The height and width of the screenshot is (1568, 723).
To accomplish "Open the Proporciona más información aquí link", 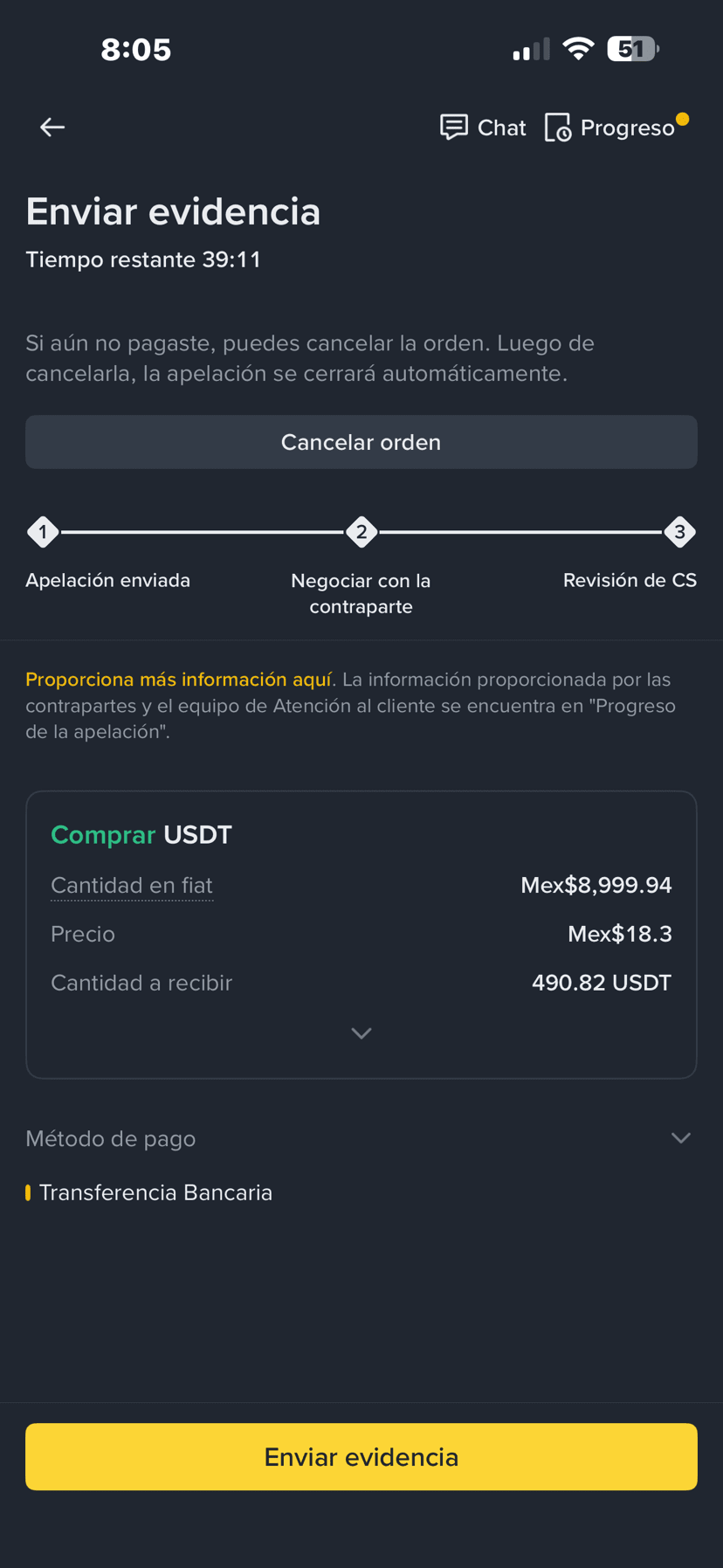I will click(x=178, y=680).
